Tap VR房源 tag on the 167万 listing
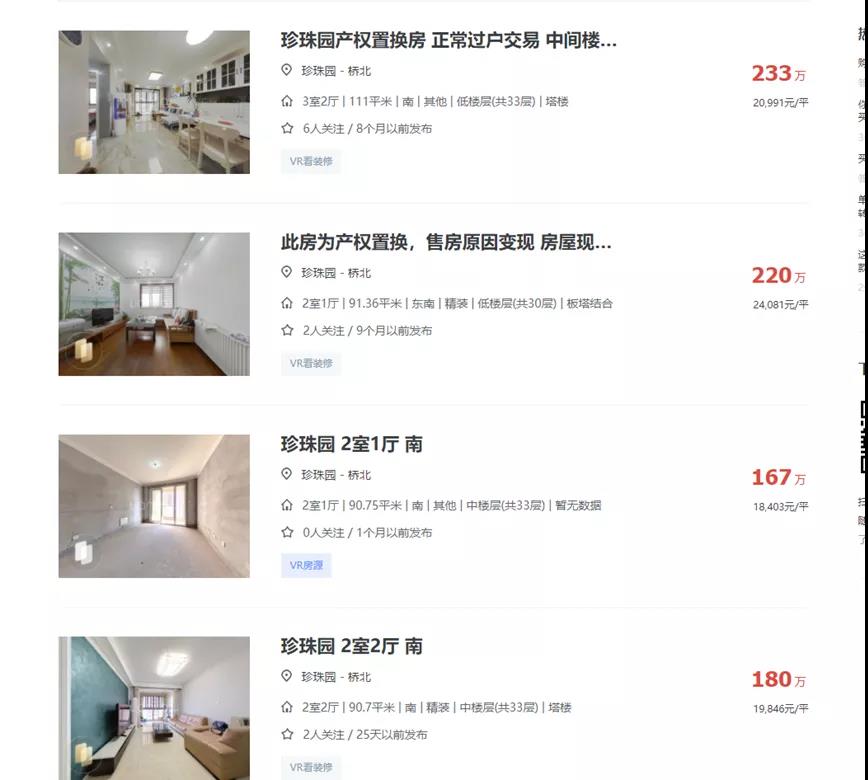 [x=306, y=565]
